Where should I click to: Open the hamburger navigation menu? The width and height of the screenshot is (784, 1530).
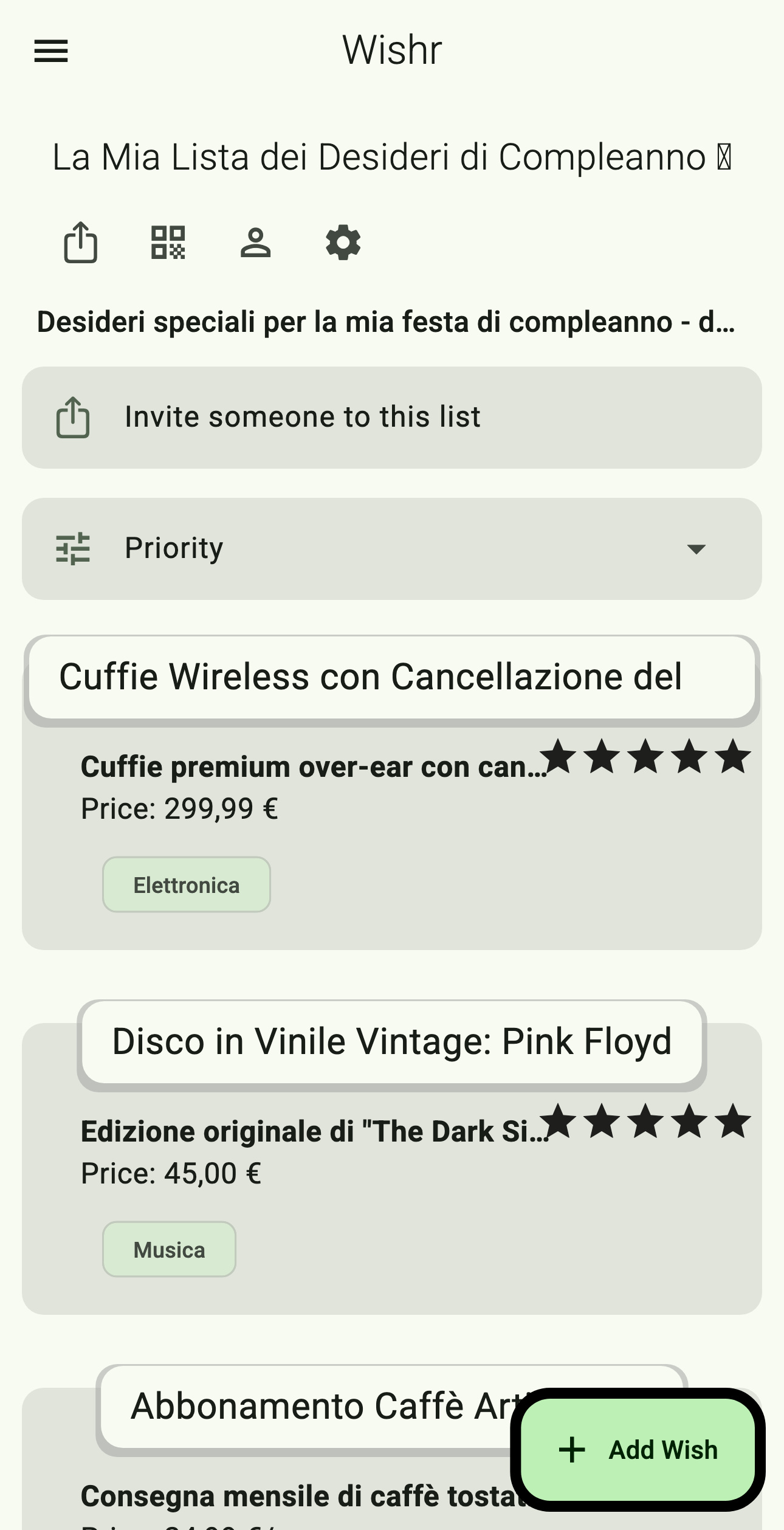[x=51, y=51]
